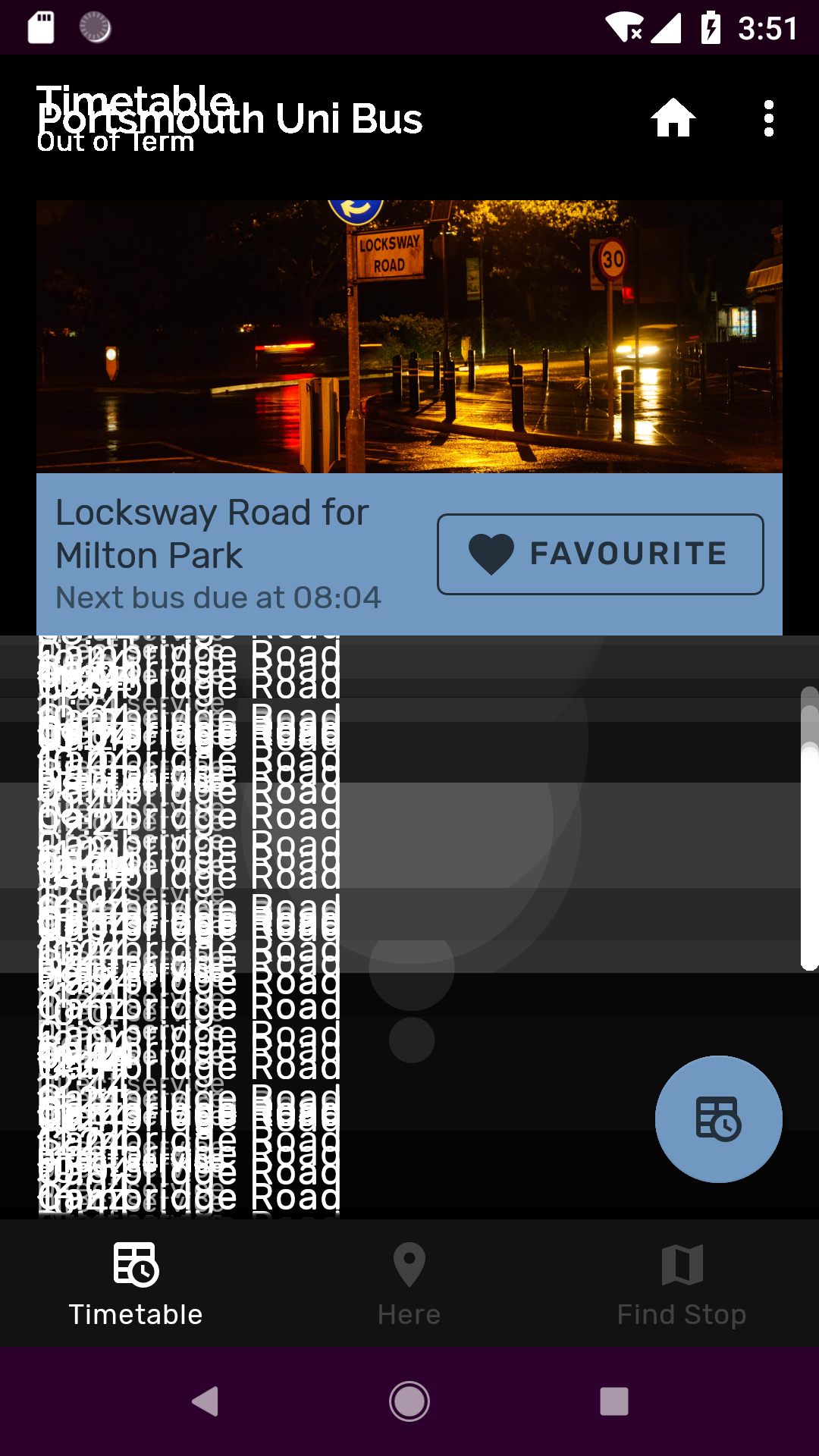Open the Find Stop map icon

682,1264
